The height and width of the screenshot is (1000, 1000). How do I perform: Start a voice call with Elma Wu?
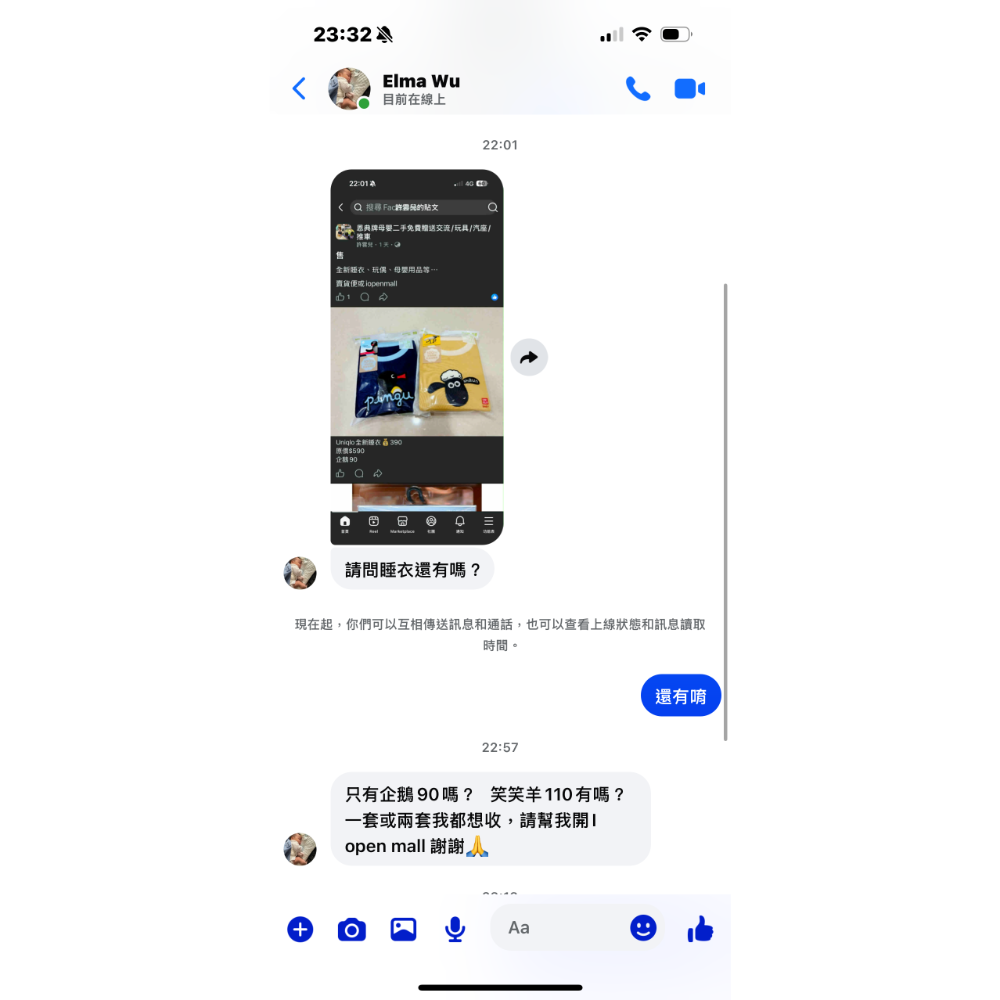click(638, 89)
